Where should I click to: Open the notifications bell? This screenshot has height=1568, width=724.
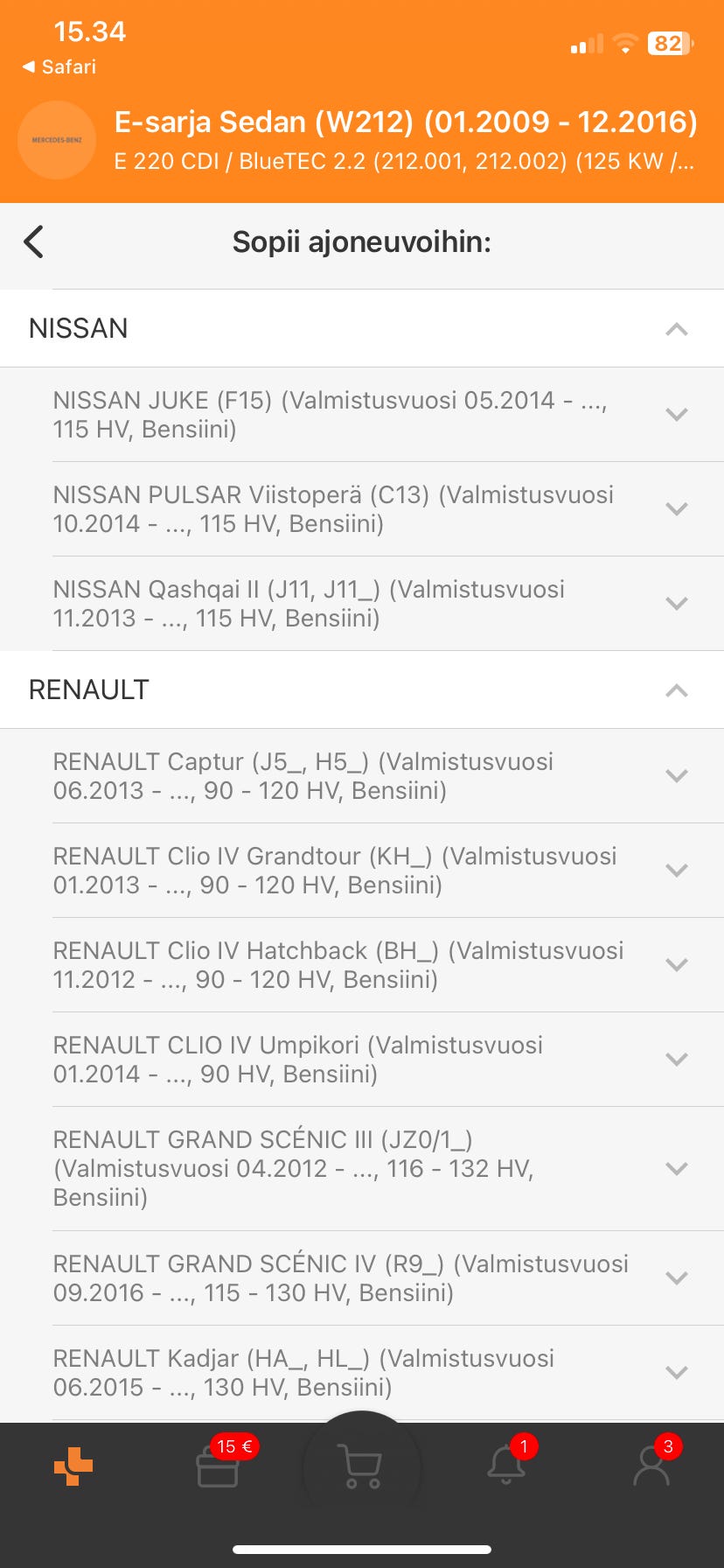point(506,1466)
